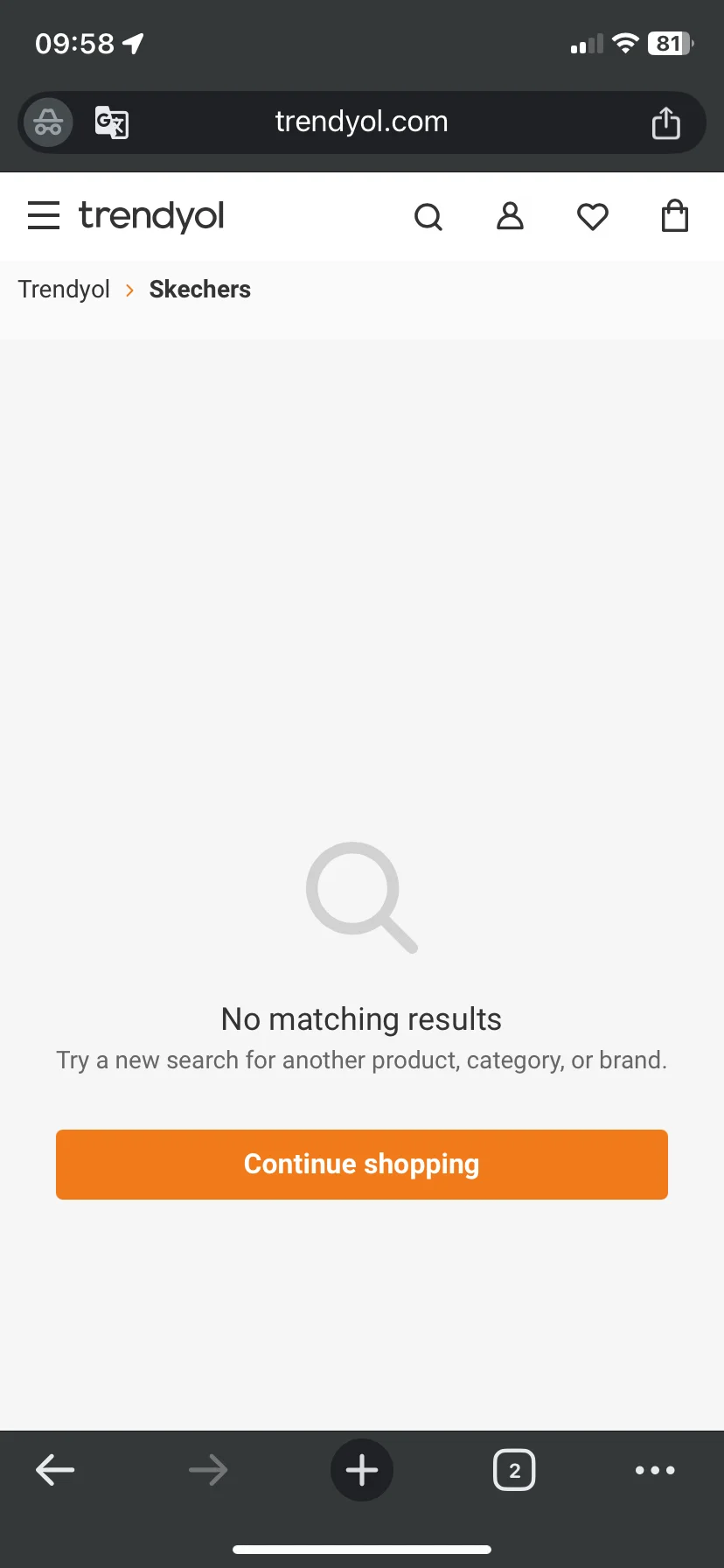Tap the Continue shopping button
This screenshot has width=724, height=1568.
pos(362,1164)
